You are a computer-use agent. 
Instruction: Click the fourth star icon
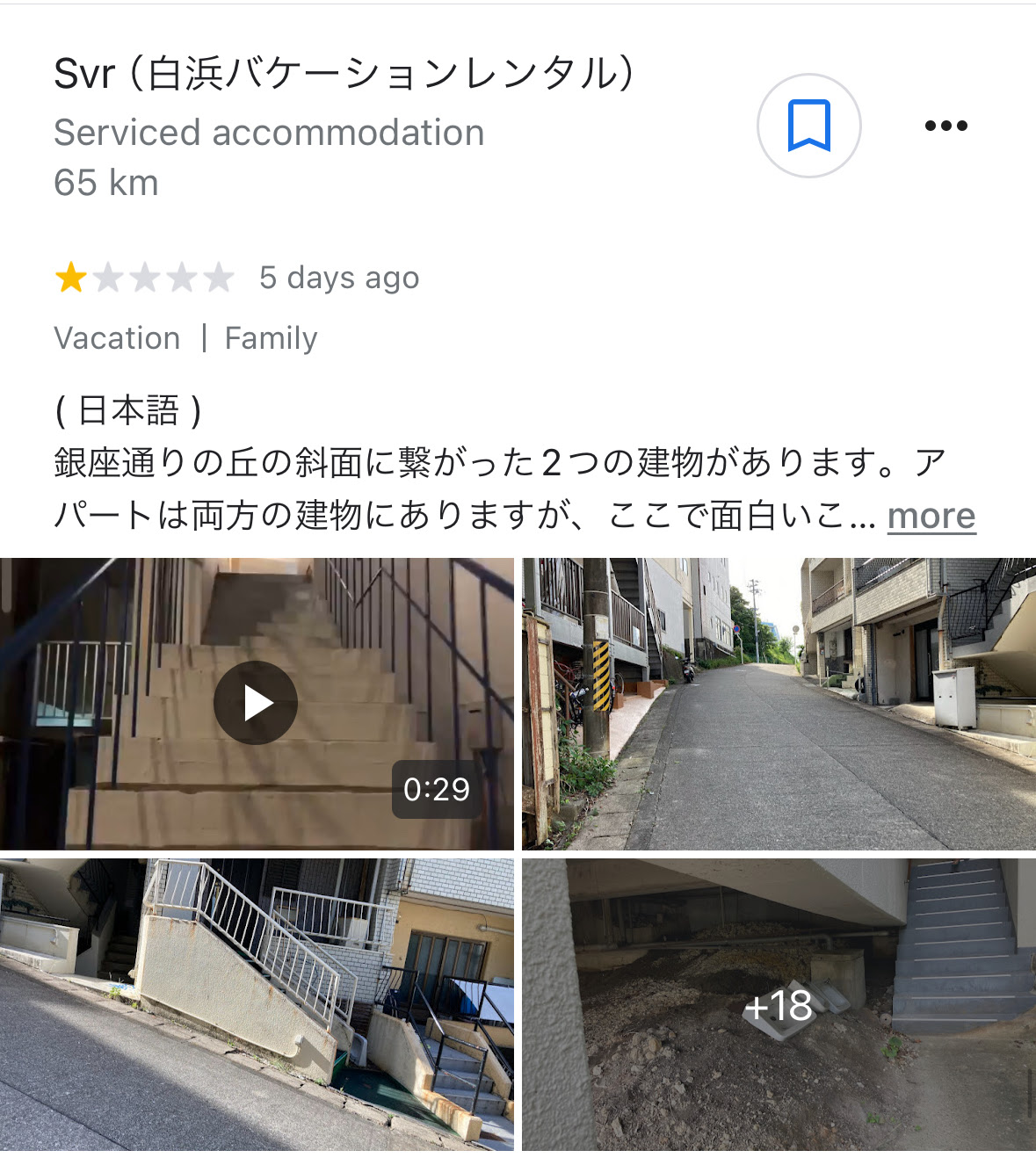pyautogui.click(x=182, y=277)
